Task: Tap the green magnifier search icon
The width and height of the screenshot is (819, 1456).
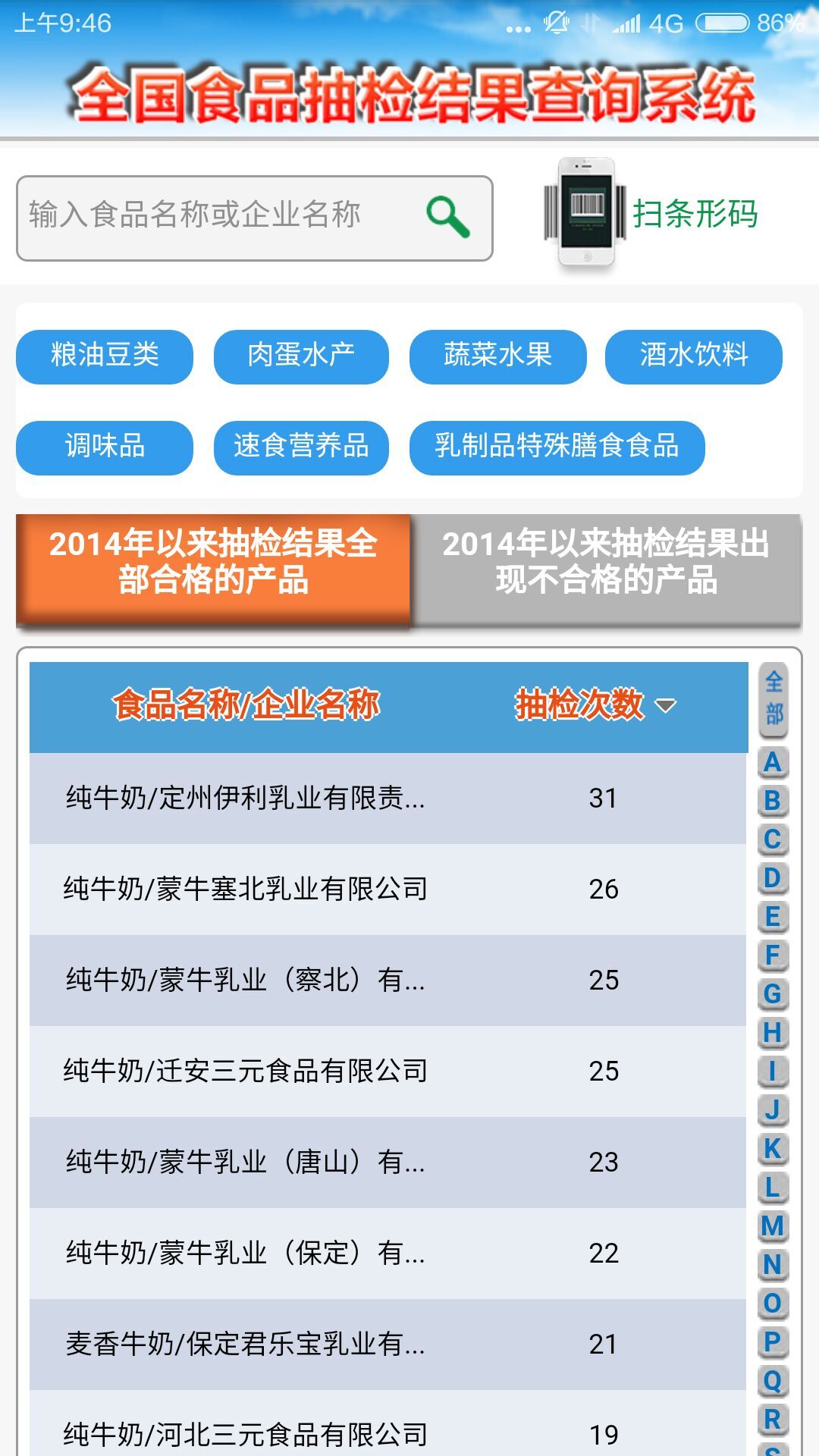Action: [447, 218]
